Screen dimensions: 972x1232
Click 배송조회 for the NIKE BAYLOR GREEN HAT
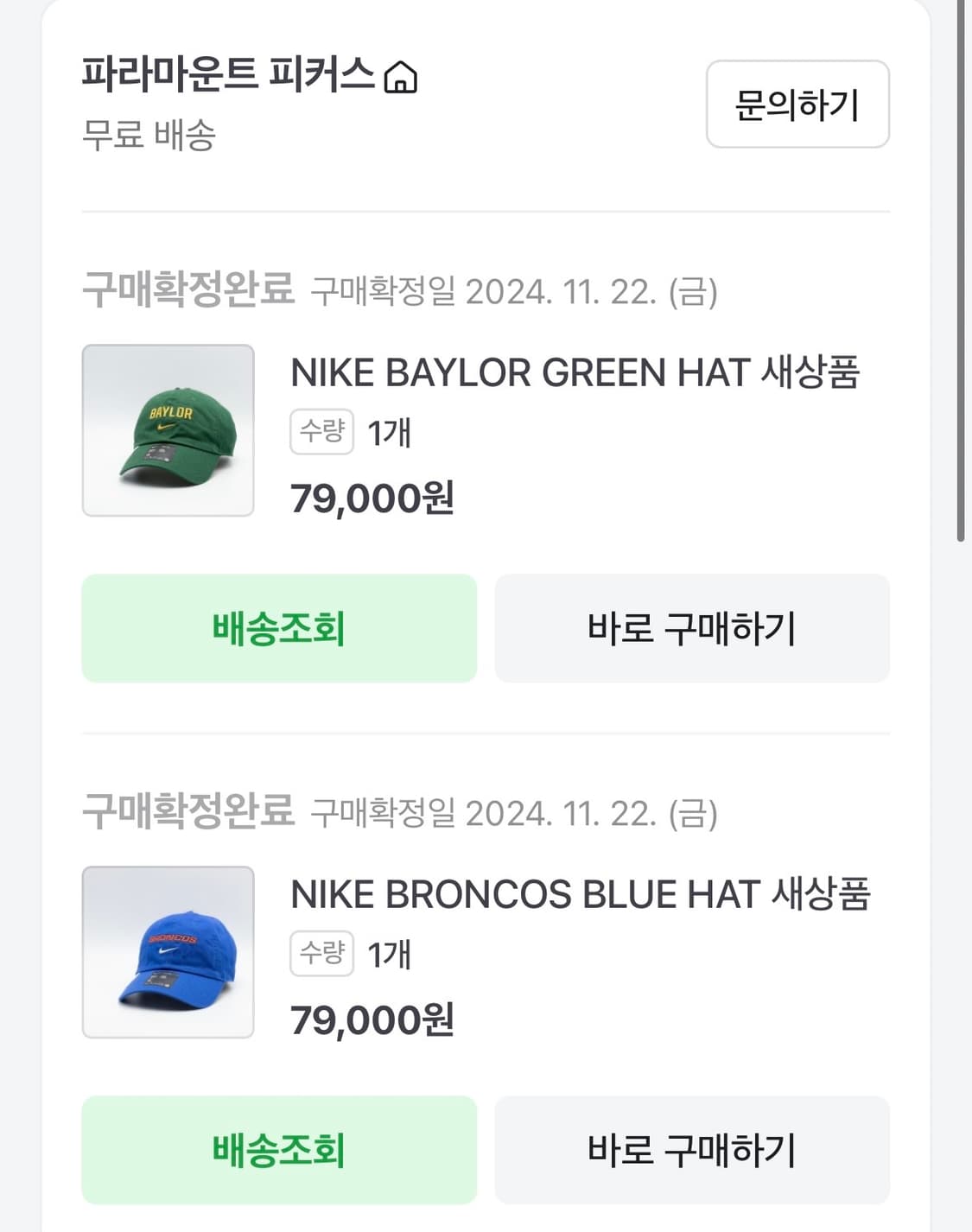coord(278,628)
